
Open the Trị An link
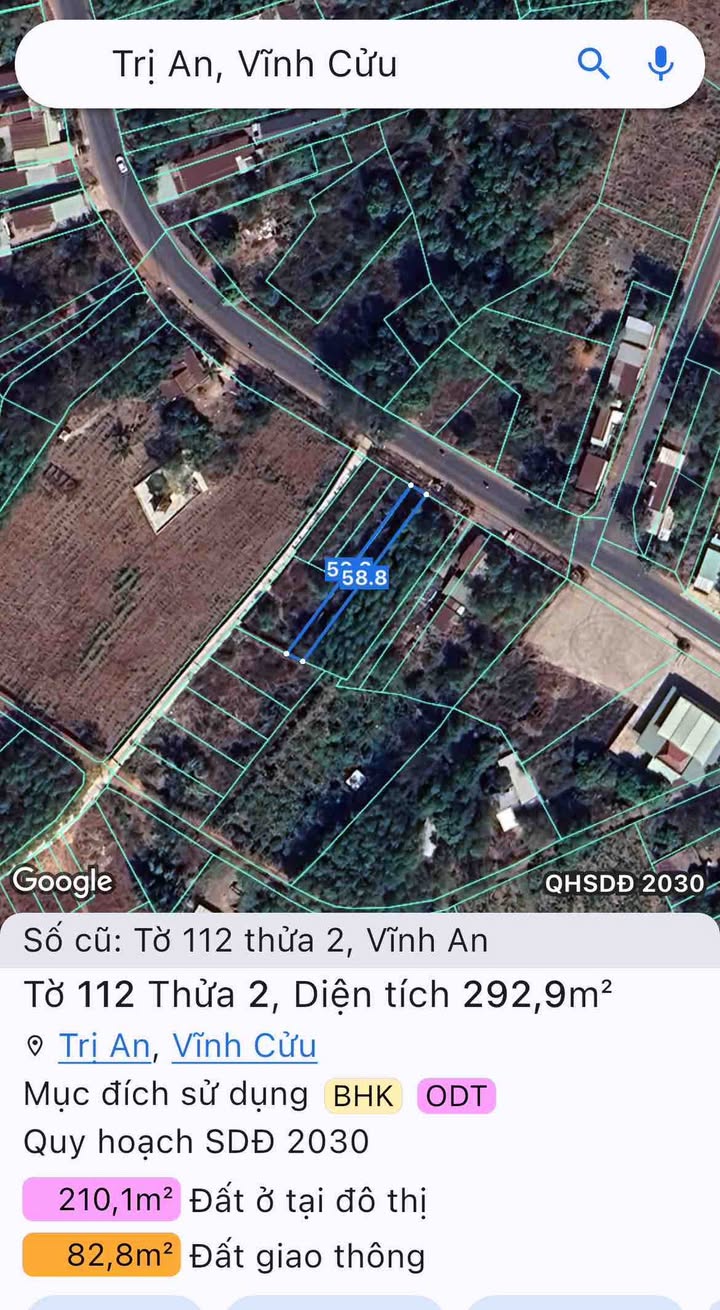105,1046
